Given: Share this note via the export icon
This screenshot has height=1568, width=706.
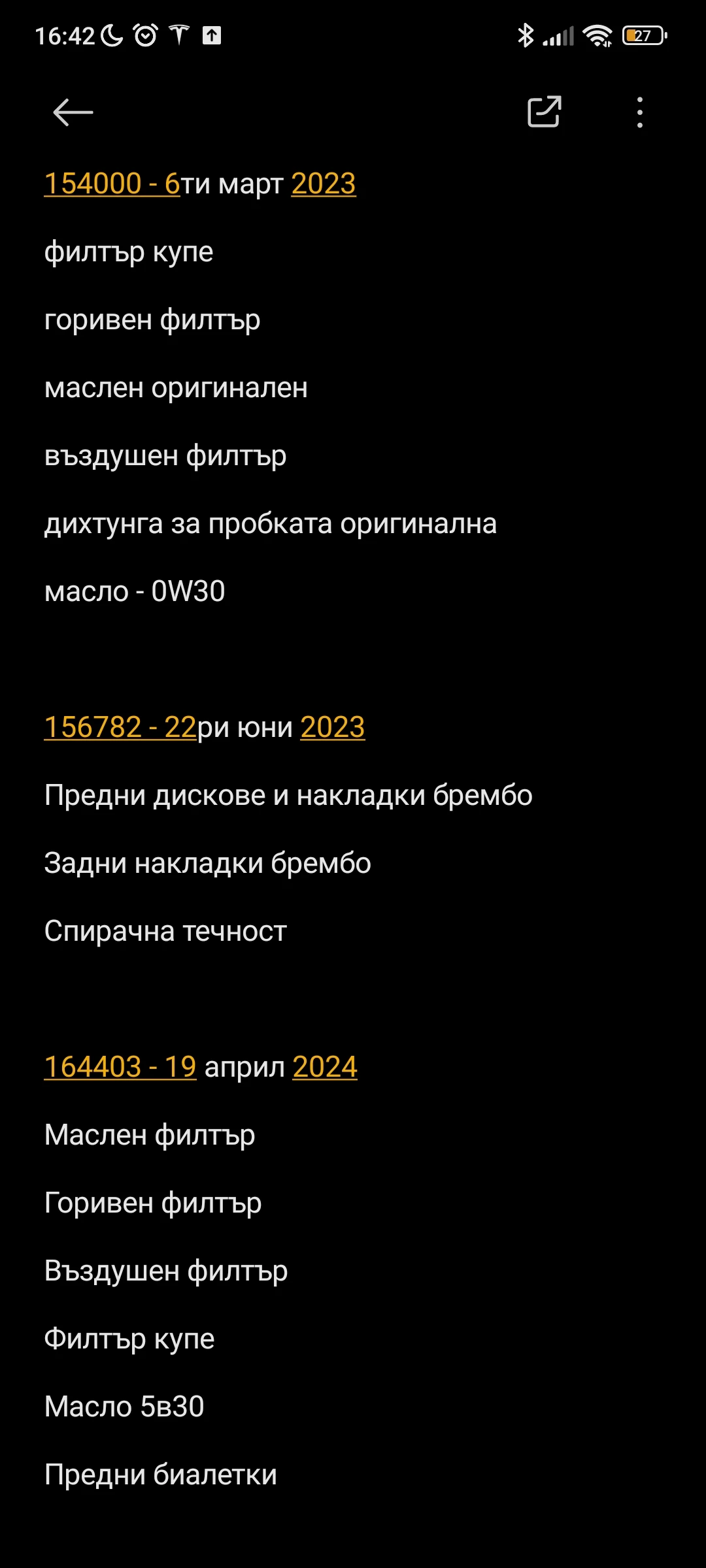Looking at the screenshot, I should [x=544, y=112].
